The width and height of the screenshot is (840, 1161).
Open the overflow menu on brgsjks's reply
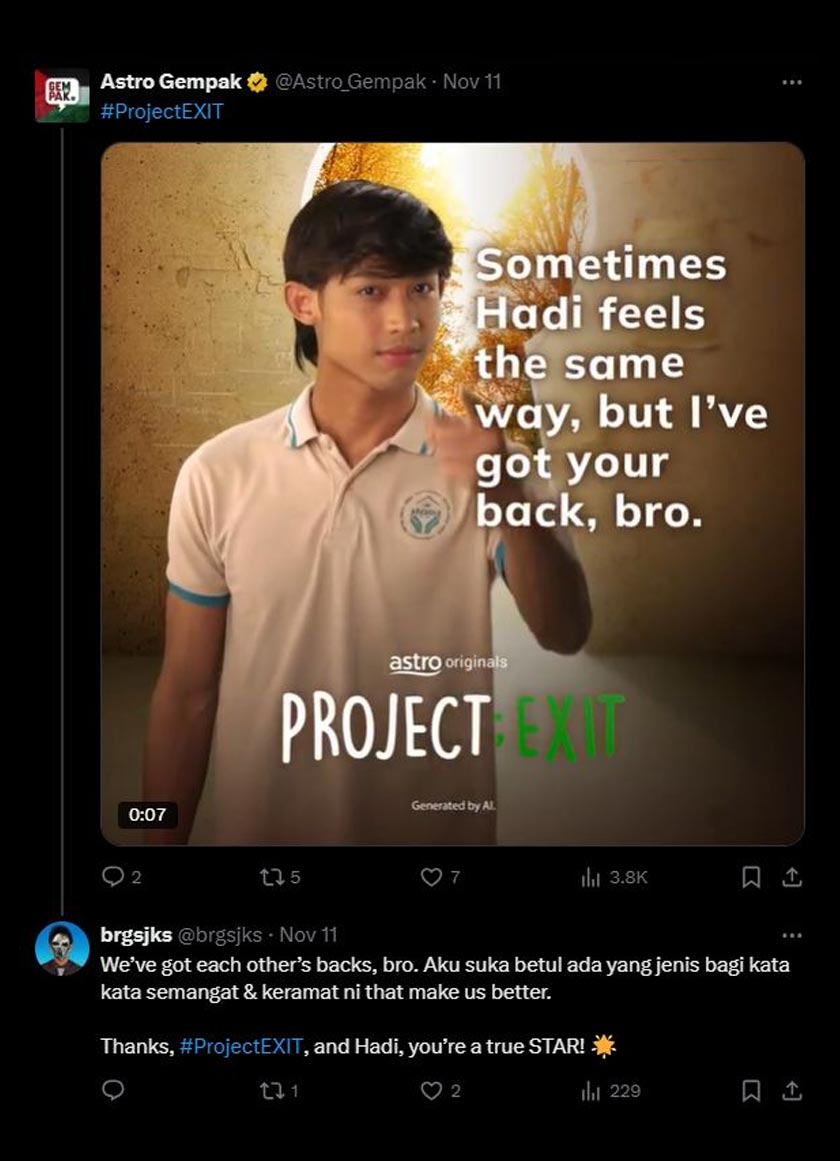point(791,935)
